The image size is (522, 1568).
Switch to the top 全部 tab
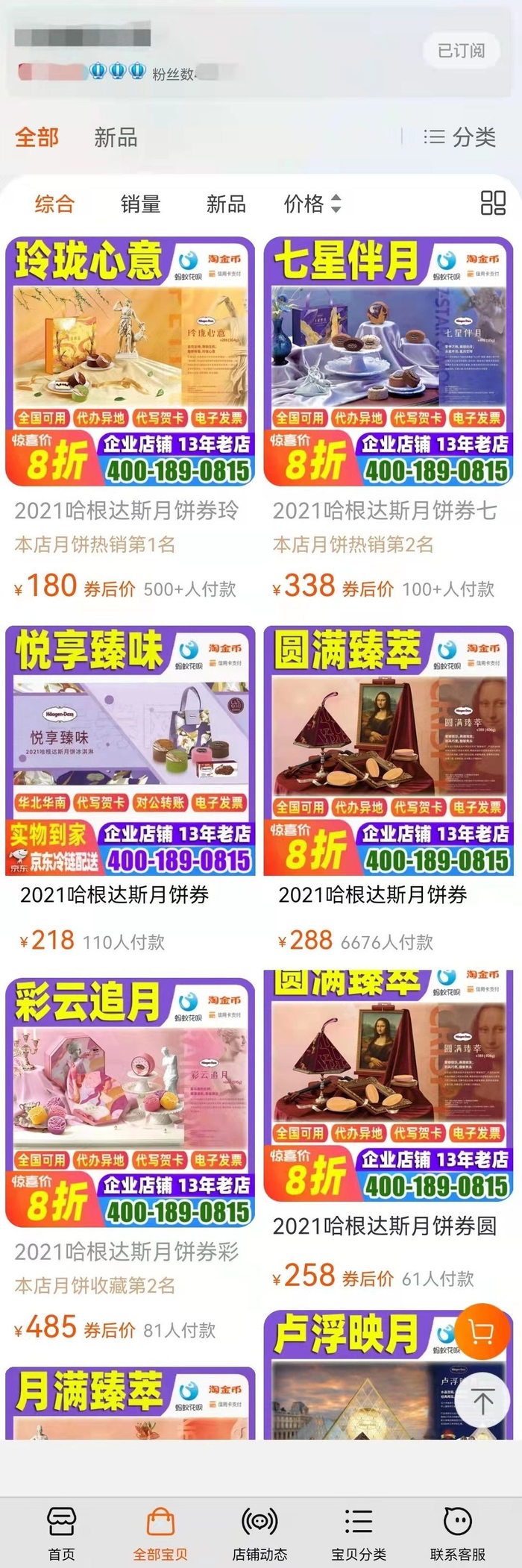point(37,137)
